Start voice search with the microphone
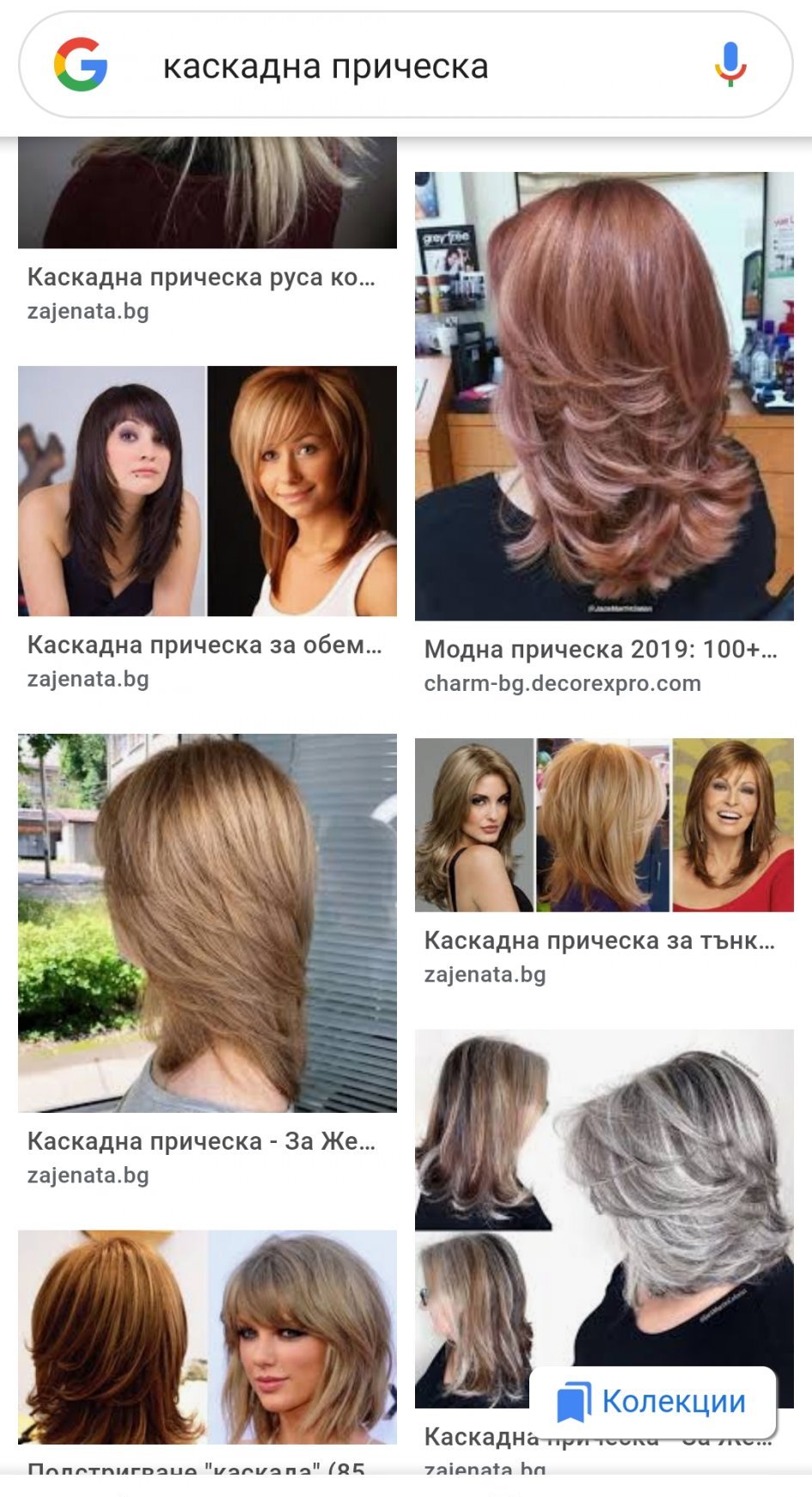812x1497 pixels. click(730, 65)
